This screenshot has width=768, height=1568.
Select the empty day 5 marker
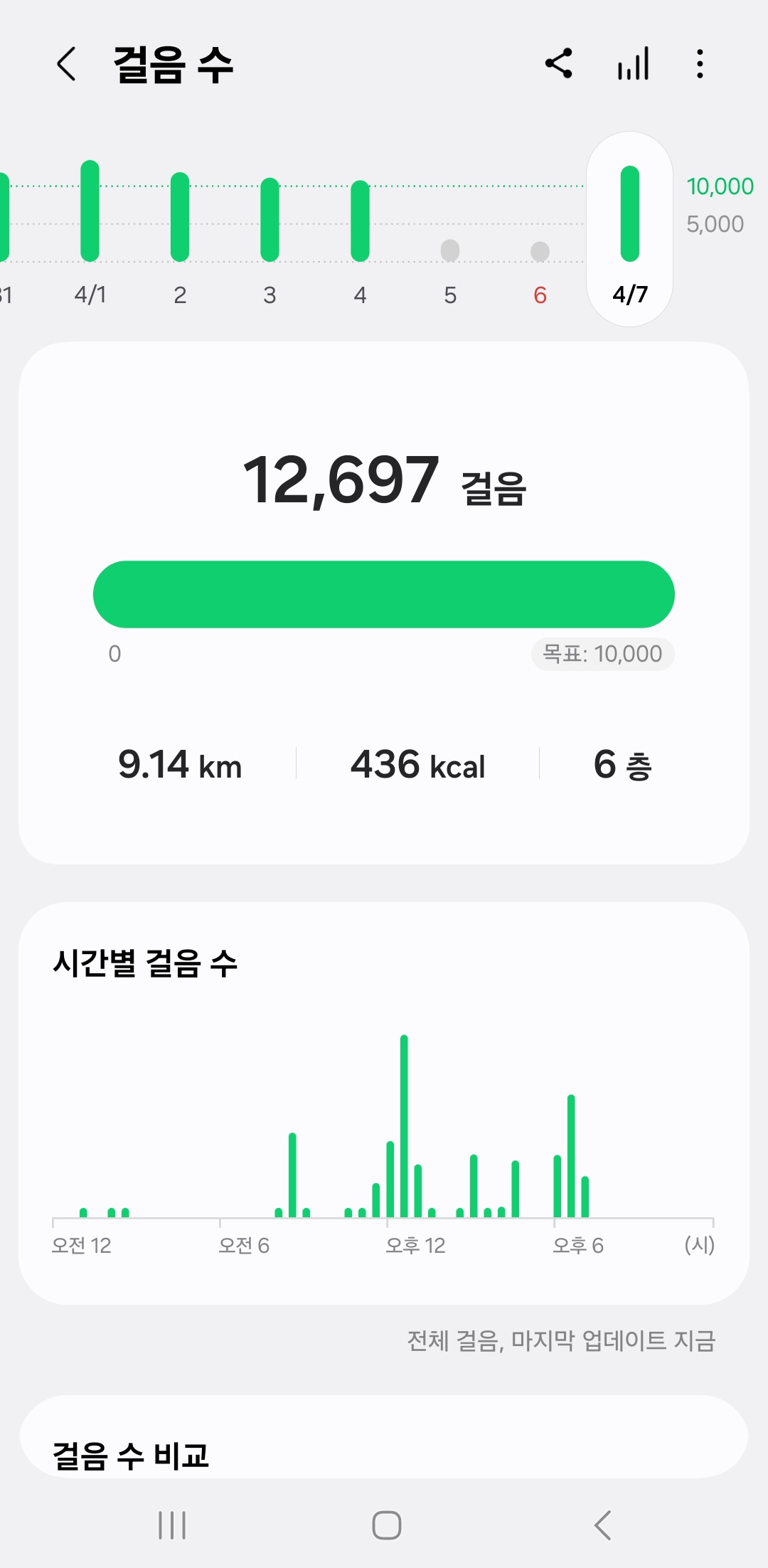tap(450, 251)
